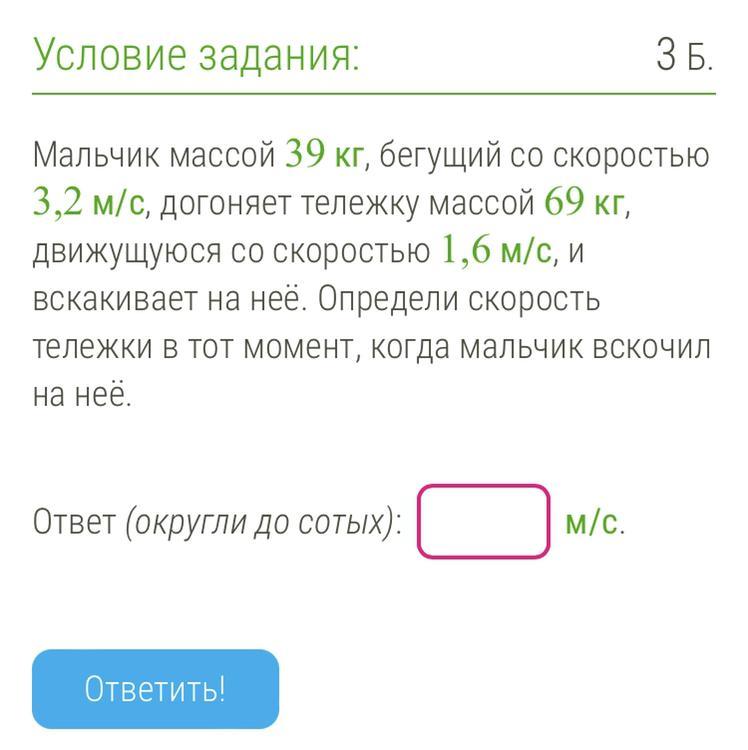Image resolution: width=748 pixels, height=750 pixels.
Task: Tap the answer input box before м/с
Action: click(483, 521)
